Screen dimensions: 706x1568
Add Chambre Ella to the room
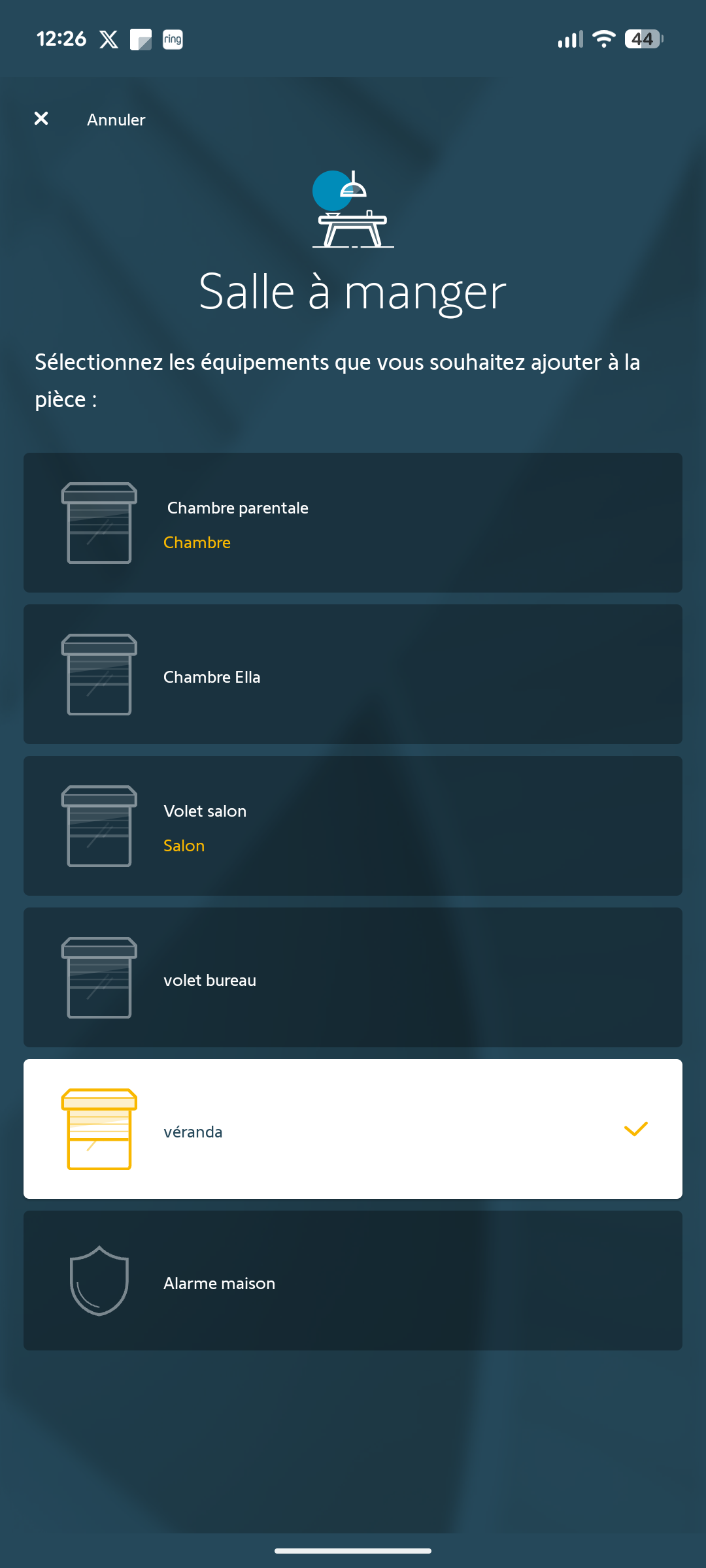point(353,674)
